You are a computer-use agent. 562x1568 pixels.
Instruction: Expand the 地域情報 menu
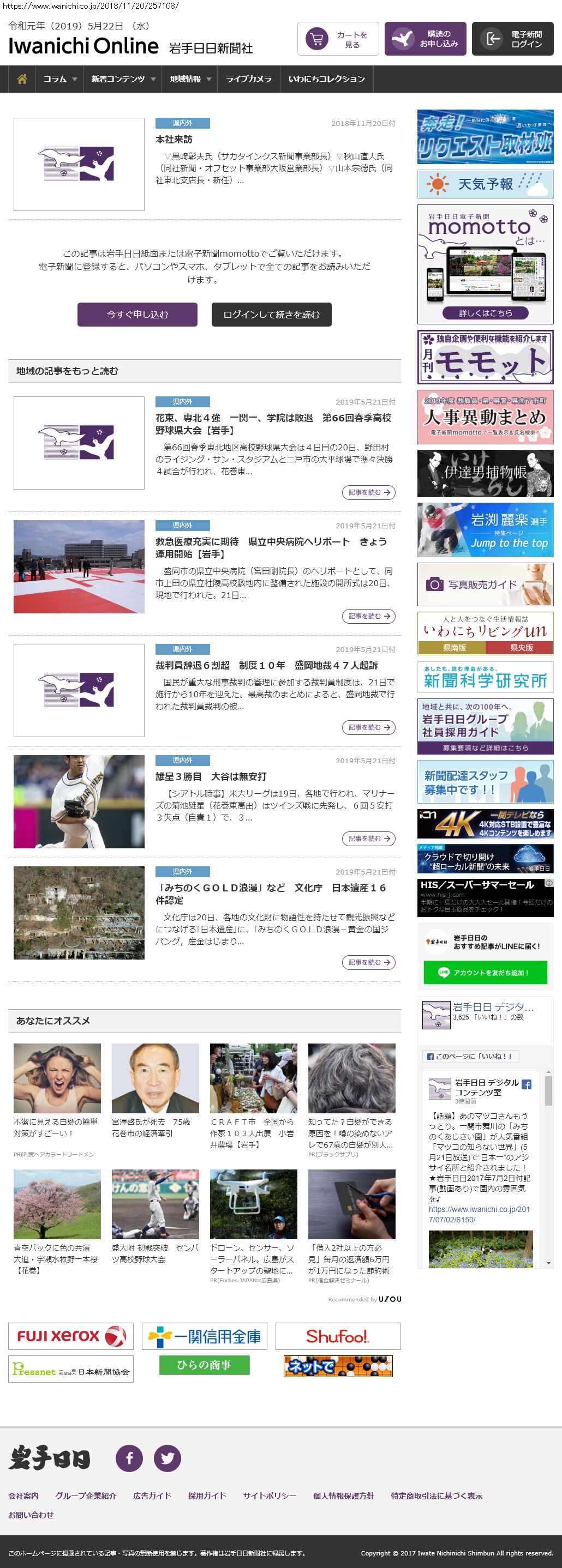[190, 79]
